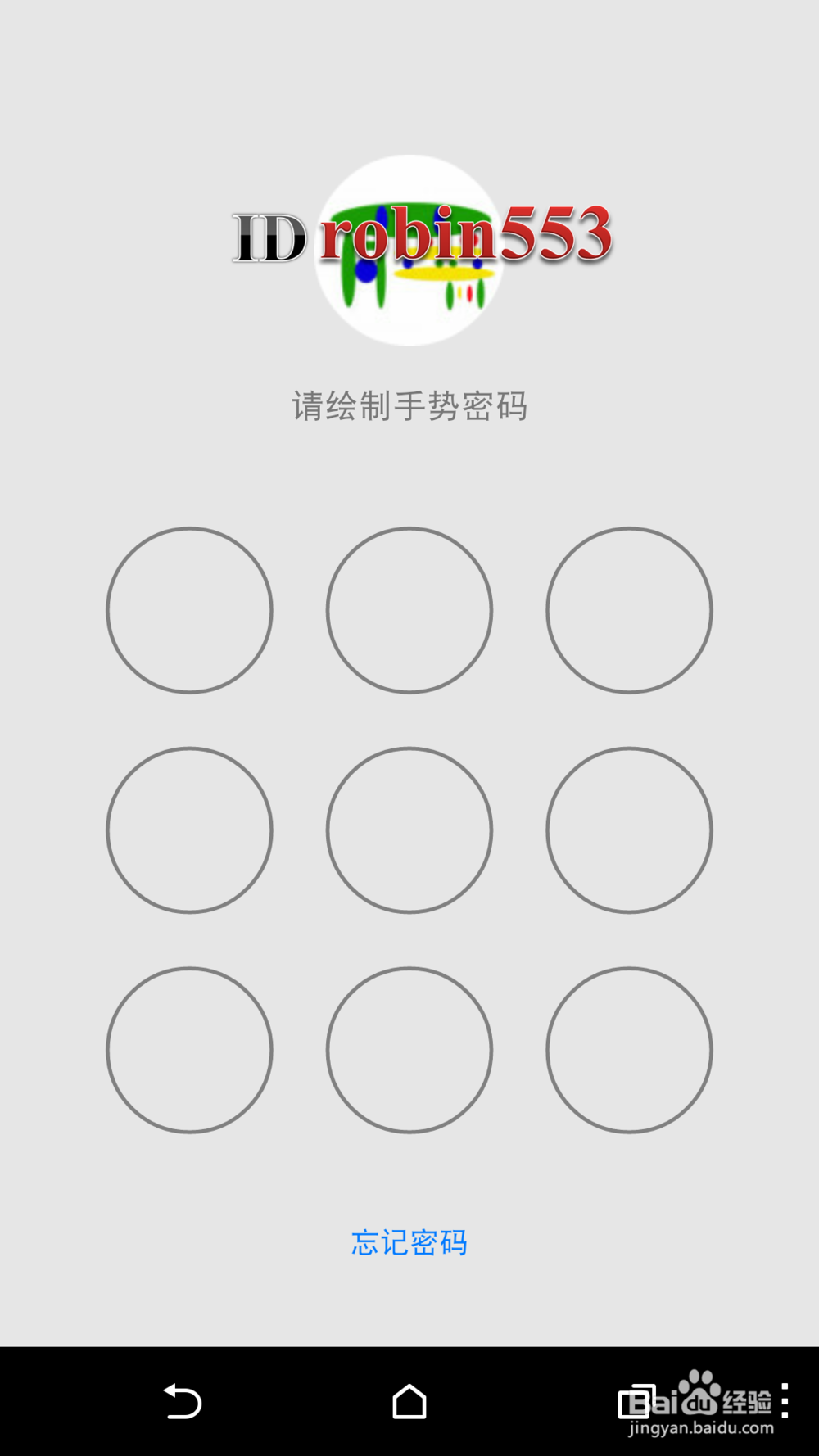Tap the top-right gesture pattern dot
819x1456 pixels.
(x=629, y=610)
